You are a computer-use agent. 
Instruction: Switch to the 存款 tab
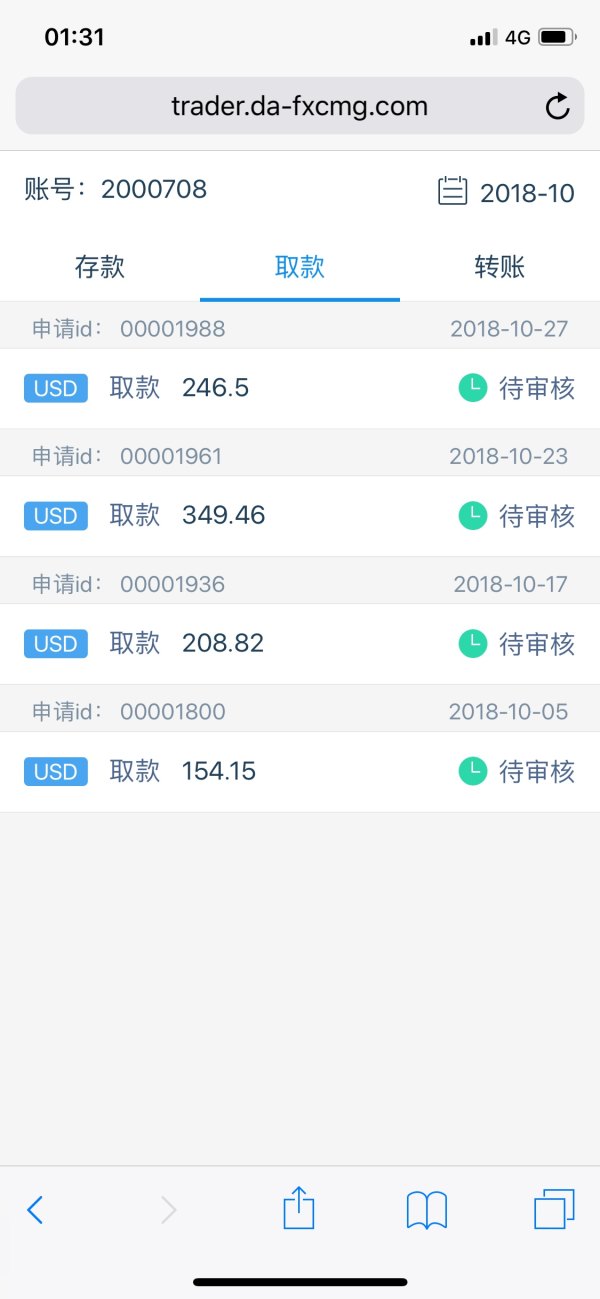click(100, 267)
